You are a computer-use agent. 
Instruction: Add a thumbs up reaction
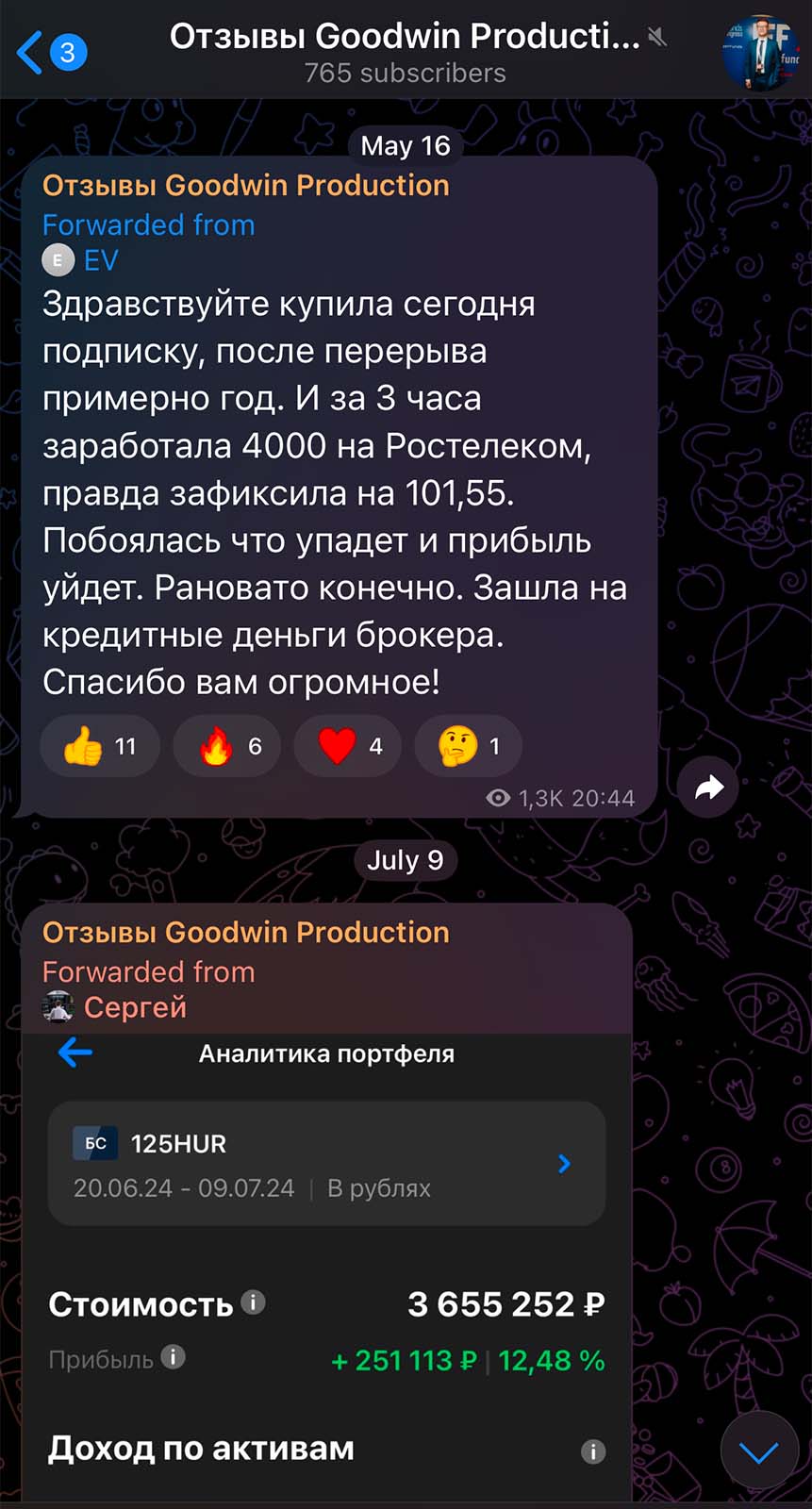pyautogui.click(x=100, y=747)
